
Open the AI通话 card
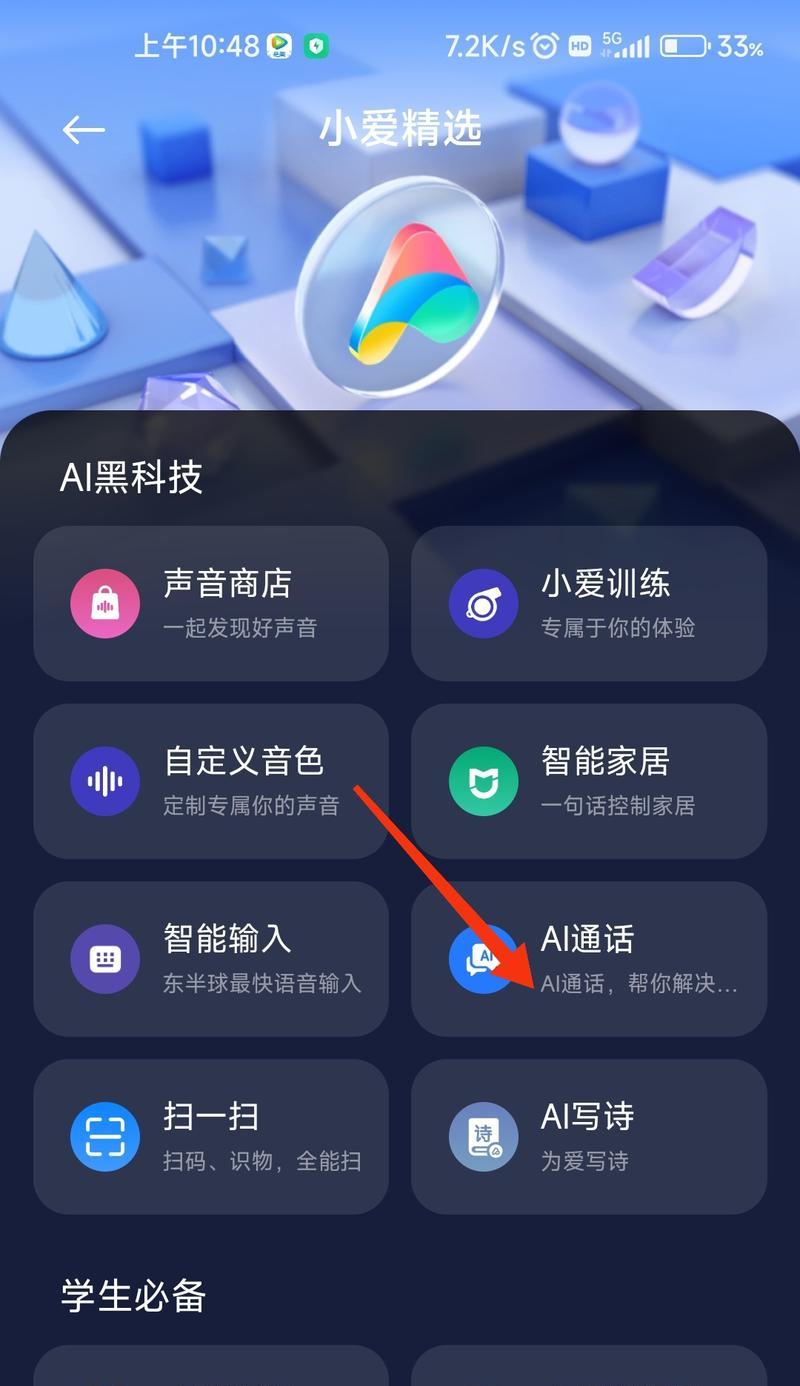tap(589, 959)
